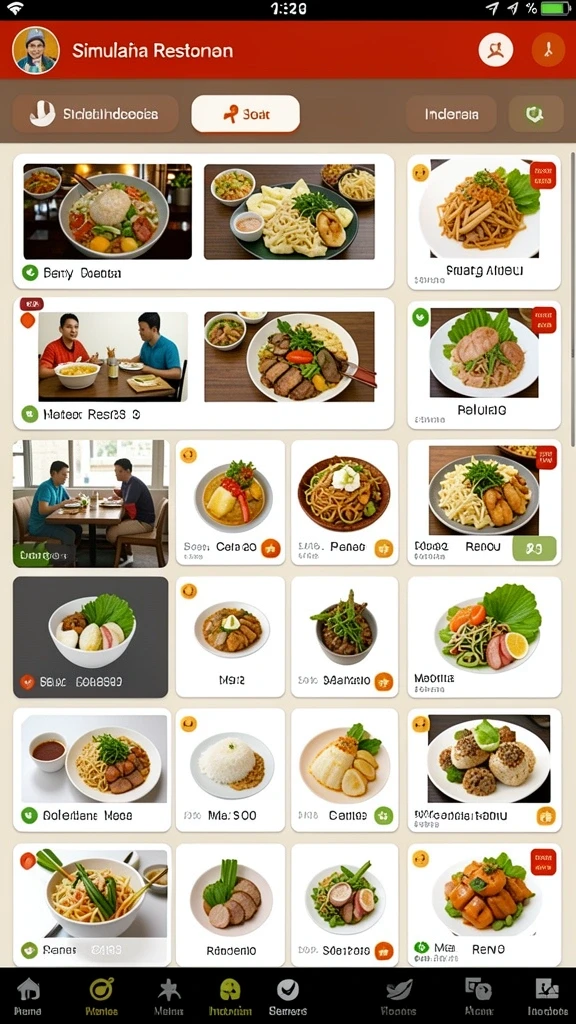Switch to the star tab in the bottom bar
This screenshot has width=576, height=1024.
click(168, 997)
